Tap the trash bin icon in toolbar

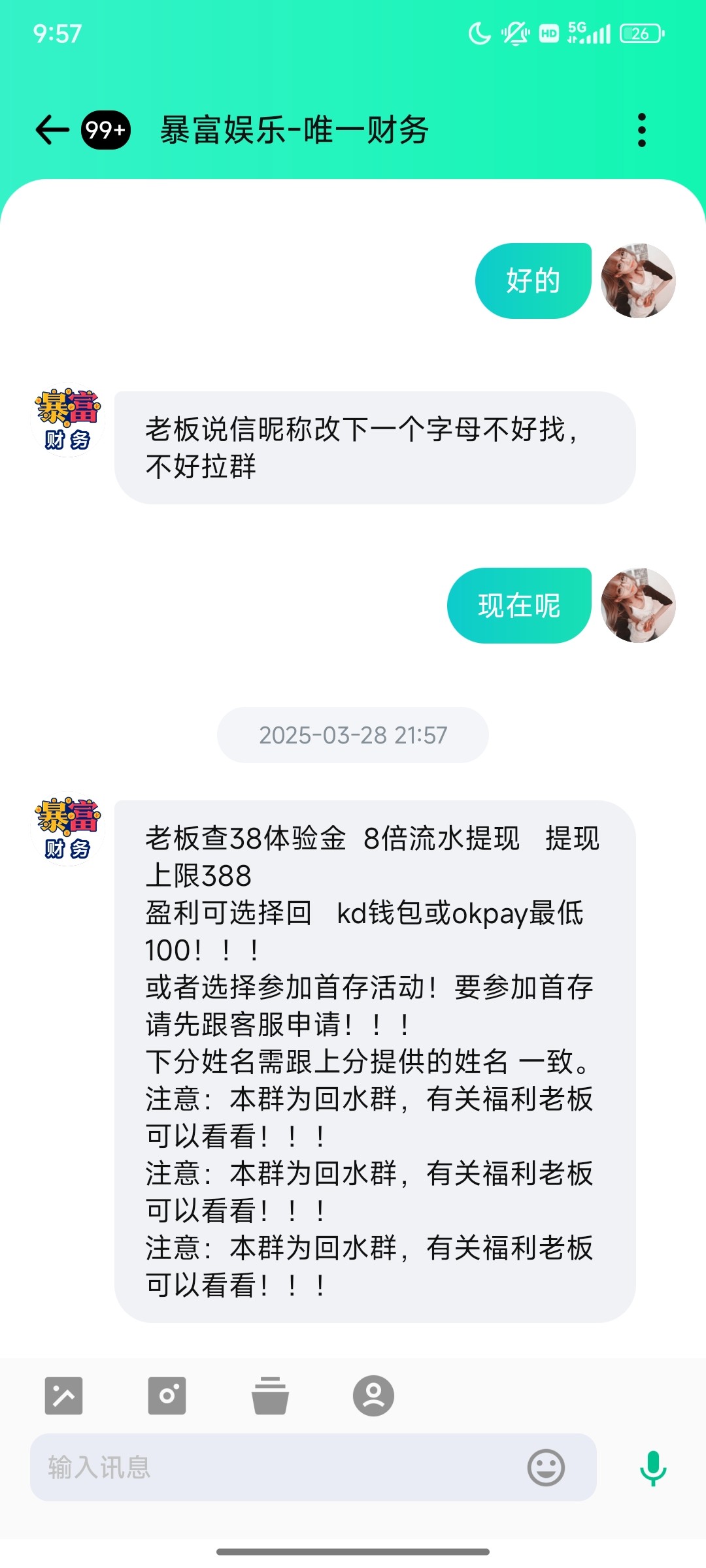270,1396
